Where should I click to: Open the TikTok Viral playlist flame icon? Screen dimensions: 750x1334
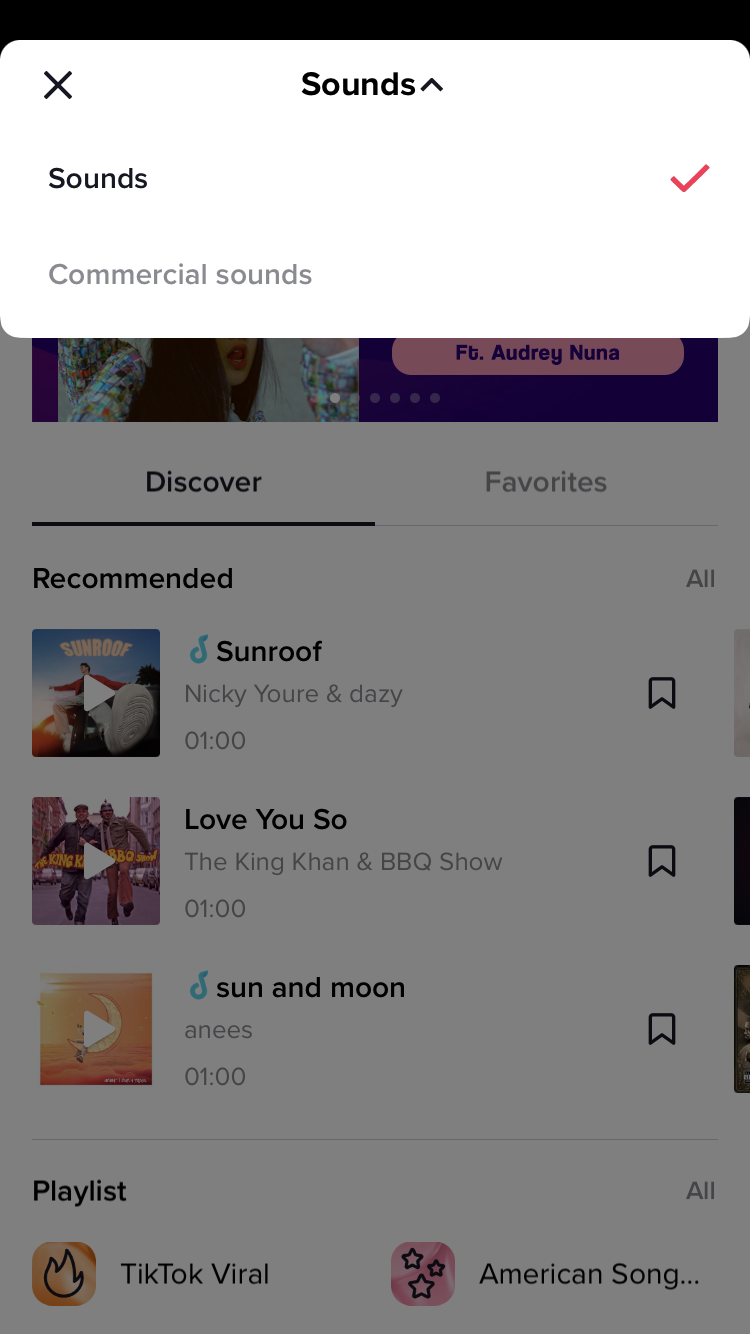point(63,1273)
